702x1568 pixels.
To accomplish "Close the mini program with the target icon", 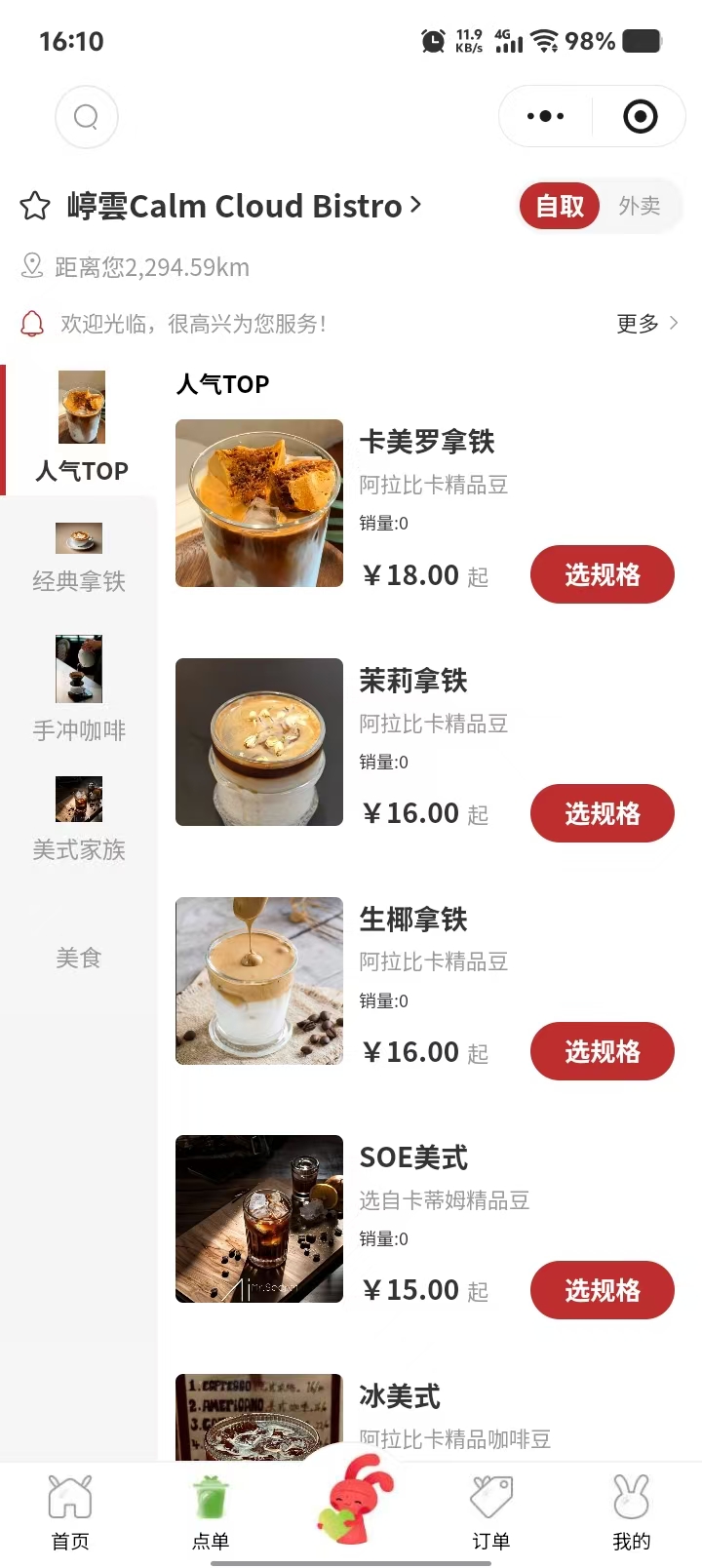I will 640,117.
